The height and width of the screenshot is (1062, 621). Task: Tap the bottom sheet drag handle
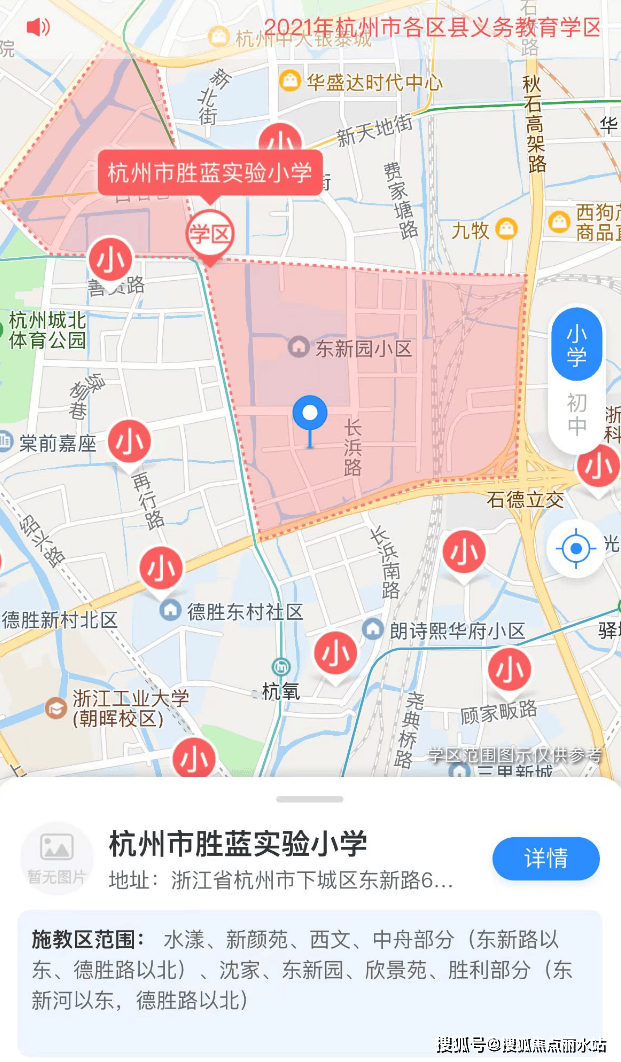[310, 799]
